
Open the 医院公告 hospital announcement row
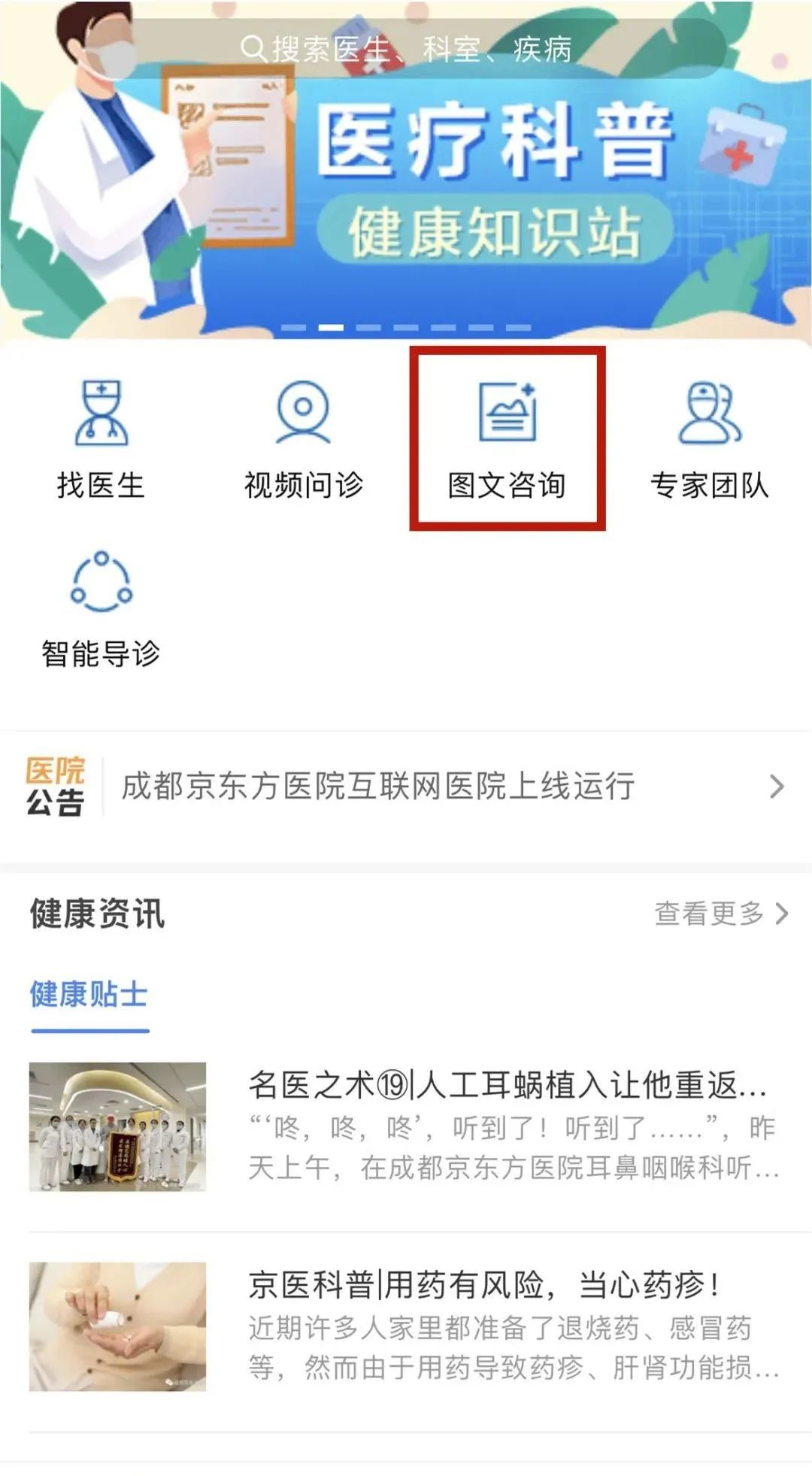pos(406,786)
